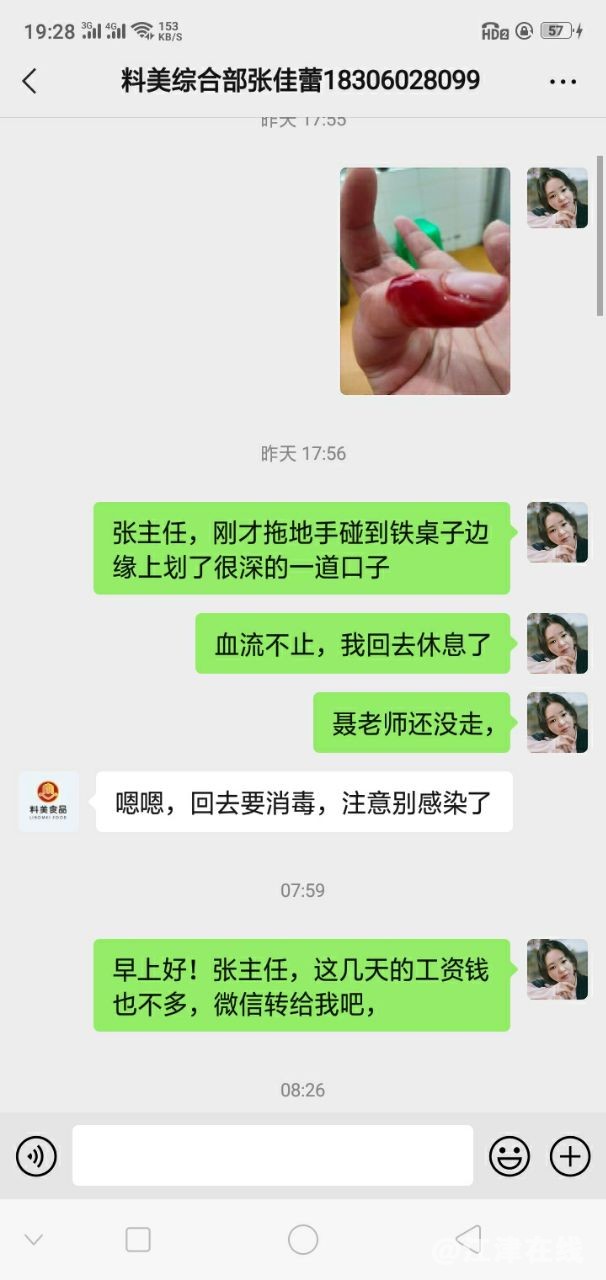Image resolution: width=606 pixels, height=1280 pixels.
Task: Go back from the chat
Action: (x=29, y=81)
